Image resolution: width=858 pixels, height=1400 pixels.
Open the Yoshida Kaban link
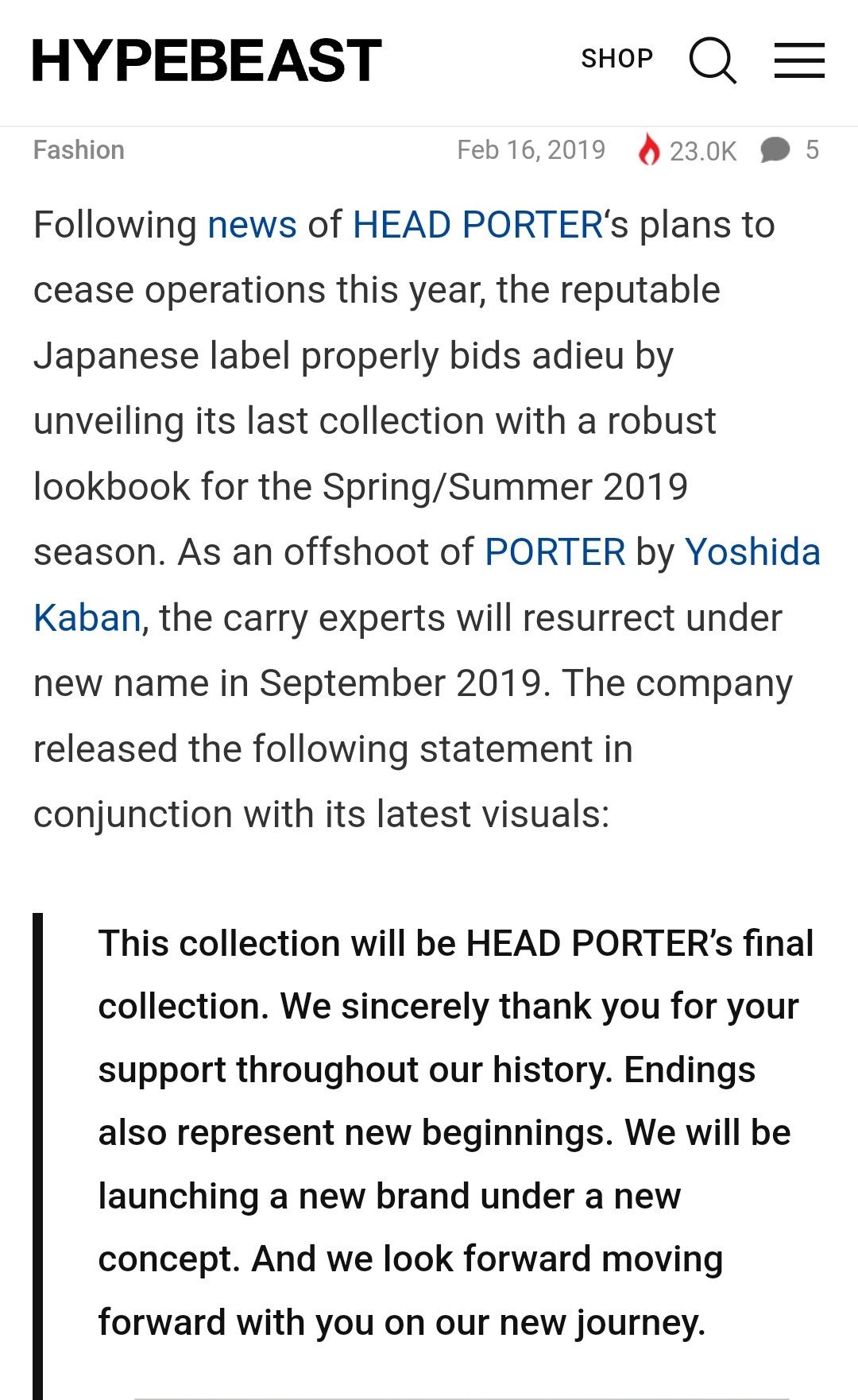coord(752,552)
